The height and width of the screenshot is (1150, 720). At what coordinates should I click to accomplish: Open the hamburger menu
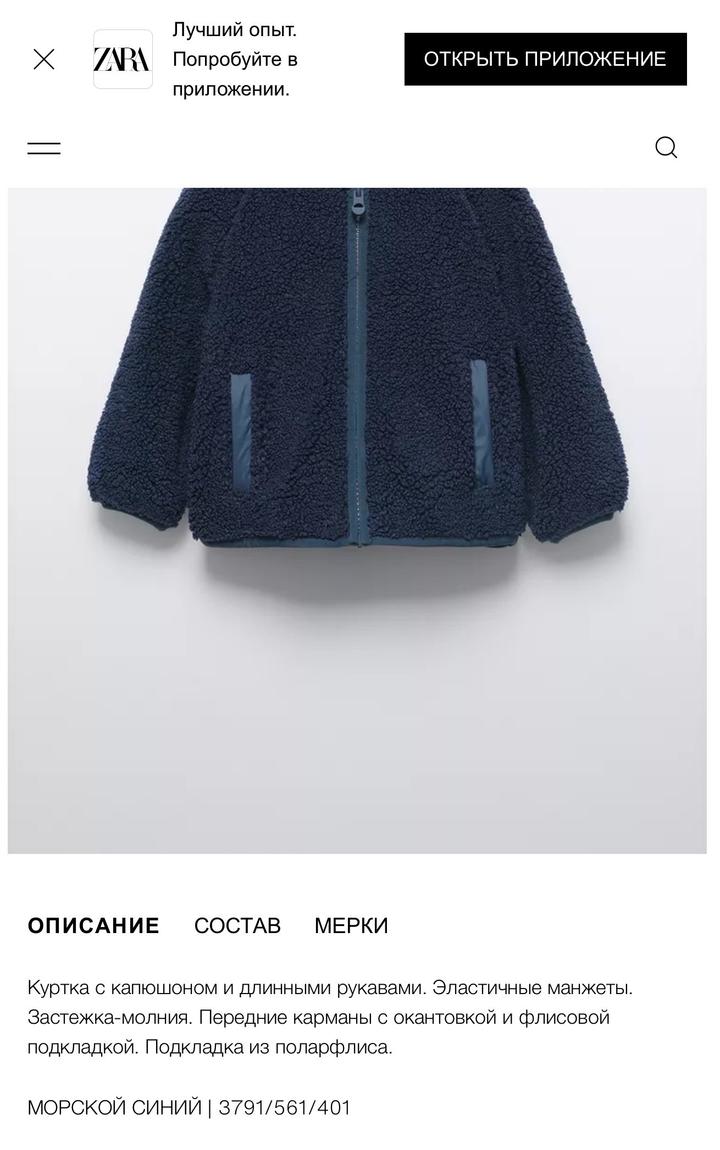pos(44,148)
